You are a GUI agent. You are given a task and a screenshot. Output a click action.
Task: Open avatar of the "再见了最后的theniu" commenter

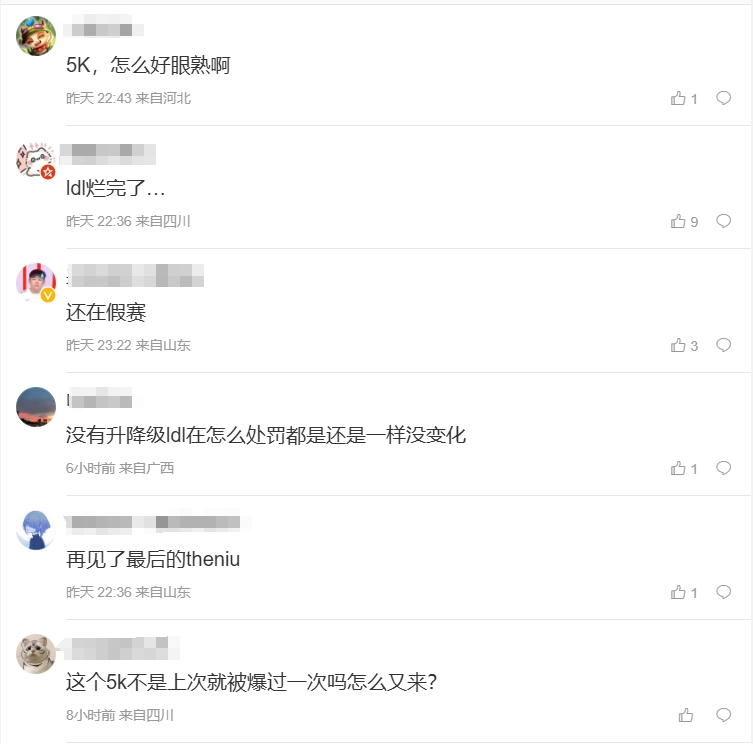pos(36,530)
